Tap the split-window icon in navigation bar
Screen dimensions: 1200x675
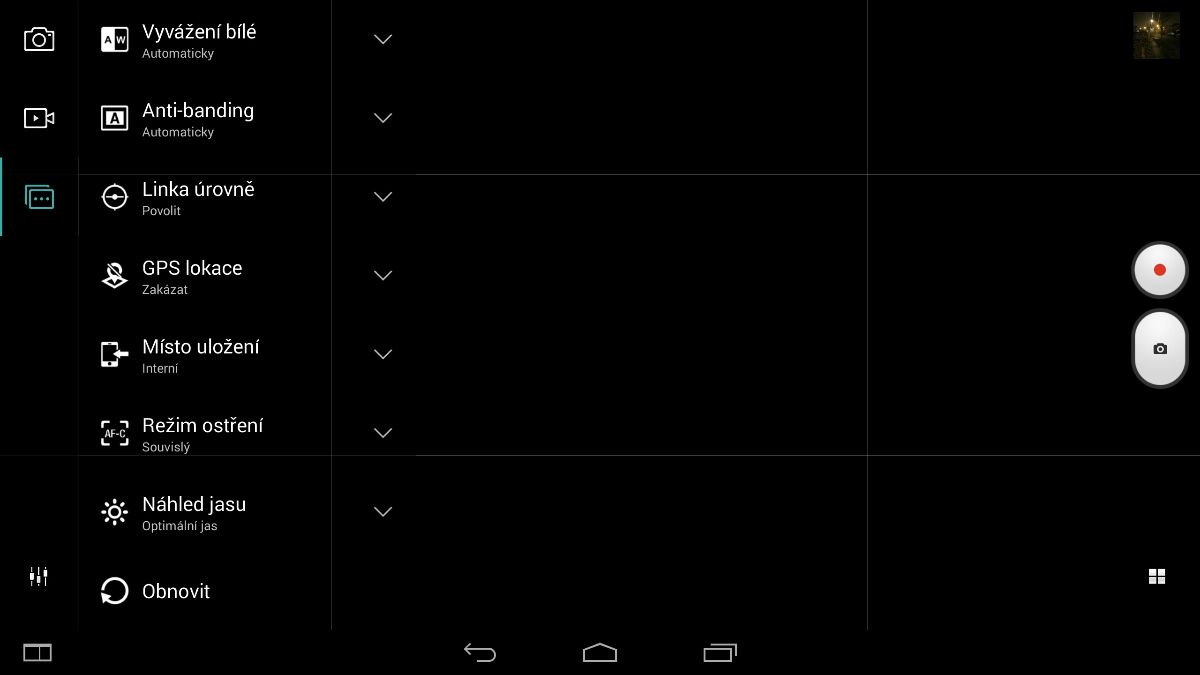coord(38,653)
